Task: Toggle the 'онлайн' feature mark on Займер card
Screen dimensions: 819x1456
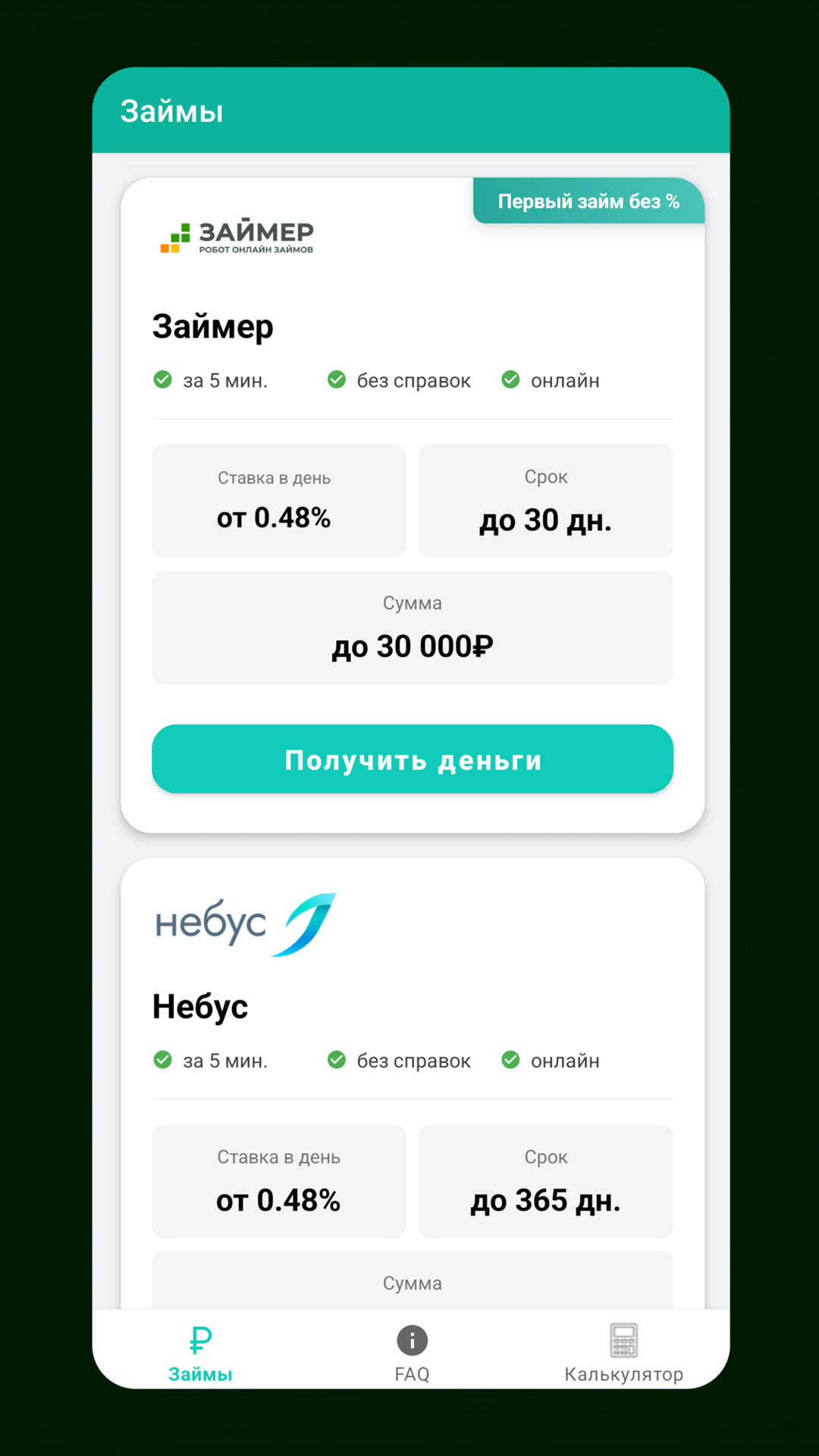Action: tap(510, 380)
